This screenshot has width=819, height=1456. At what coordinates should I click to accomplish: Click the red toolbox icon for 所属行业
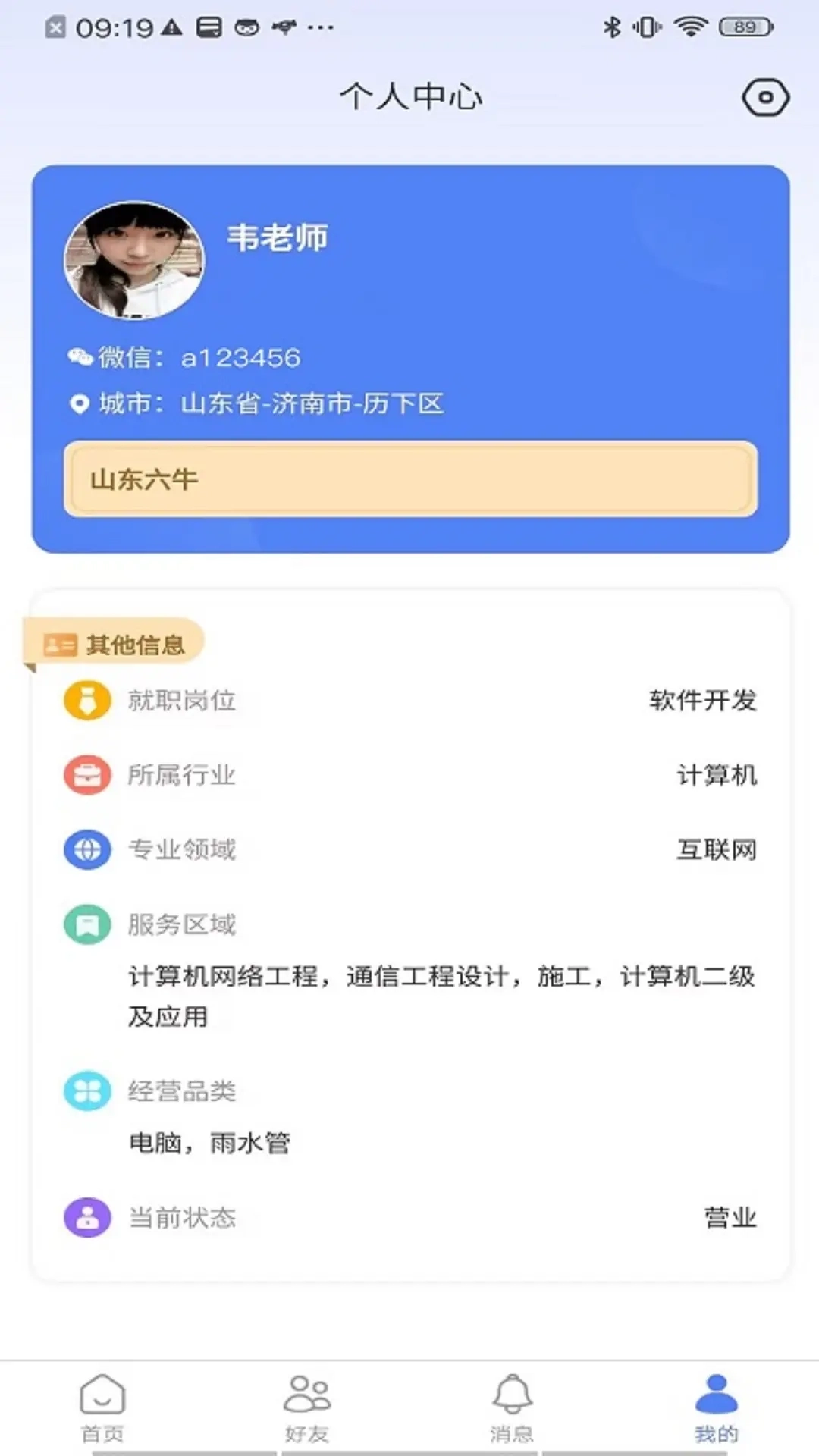87,775
